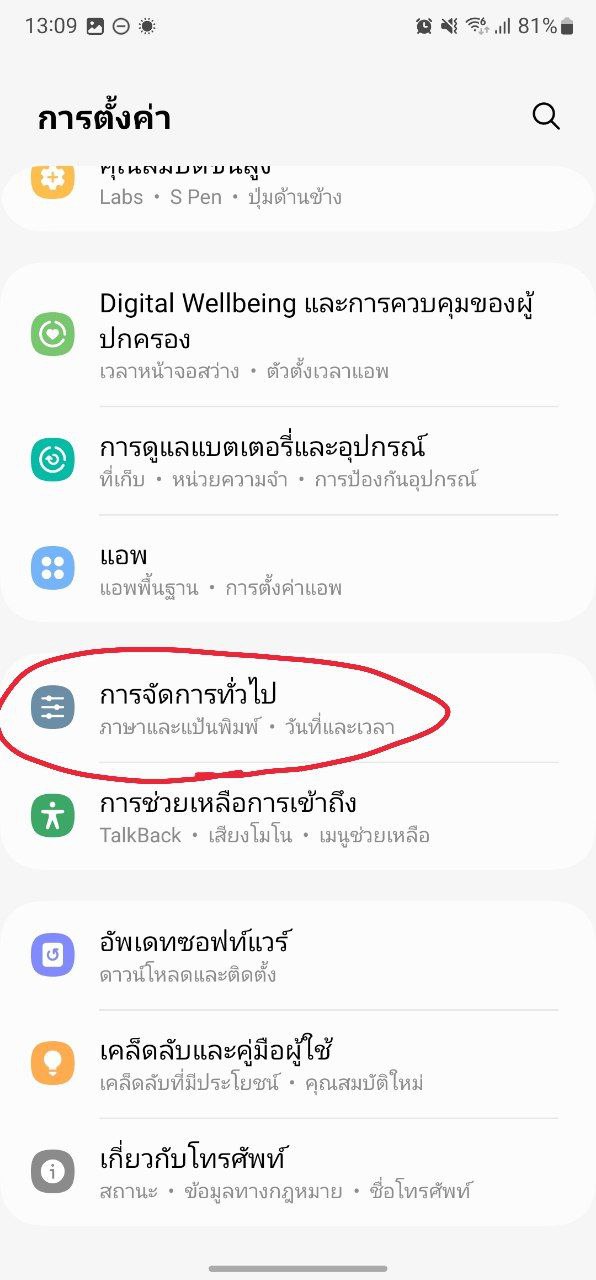This screenshot has height=1280, width=596.
Task: Open เคล็ดลับและคู่มือผู้ใช้
Action: pyautogui.click(x=298, y=1065)
